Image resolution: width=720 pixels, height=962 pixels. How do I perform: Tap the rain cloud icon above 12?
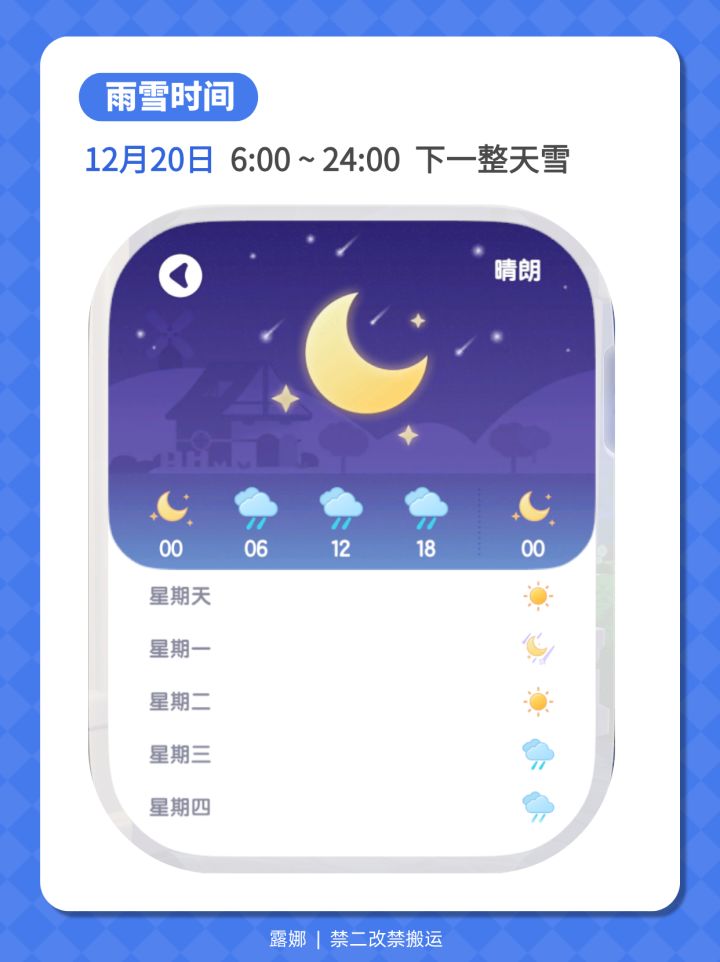[x=342, y=508]
